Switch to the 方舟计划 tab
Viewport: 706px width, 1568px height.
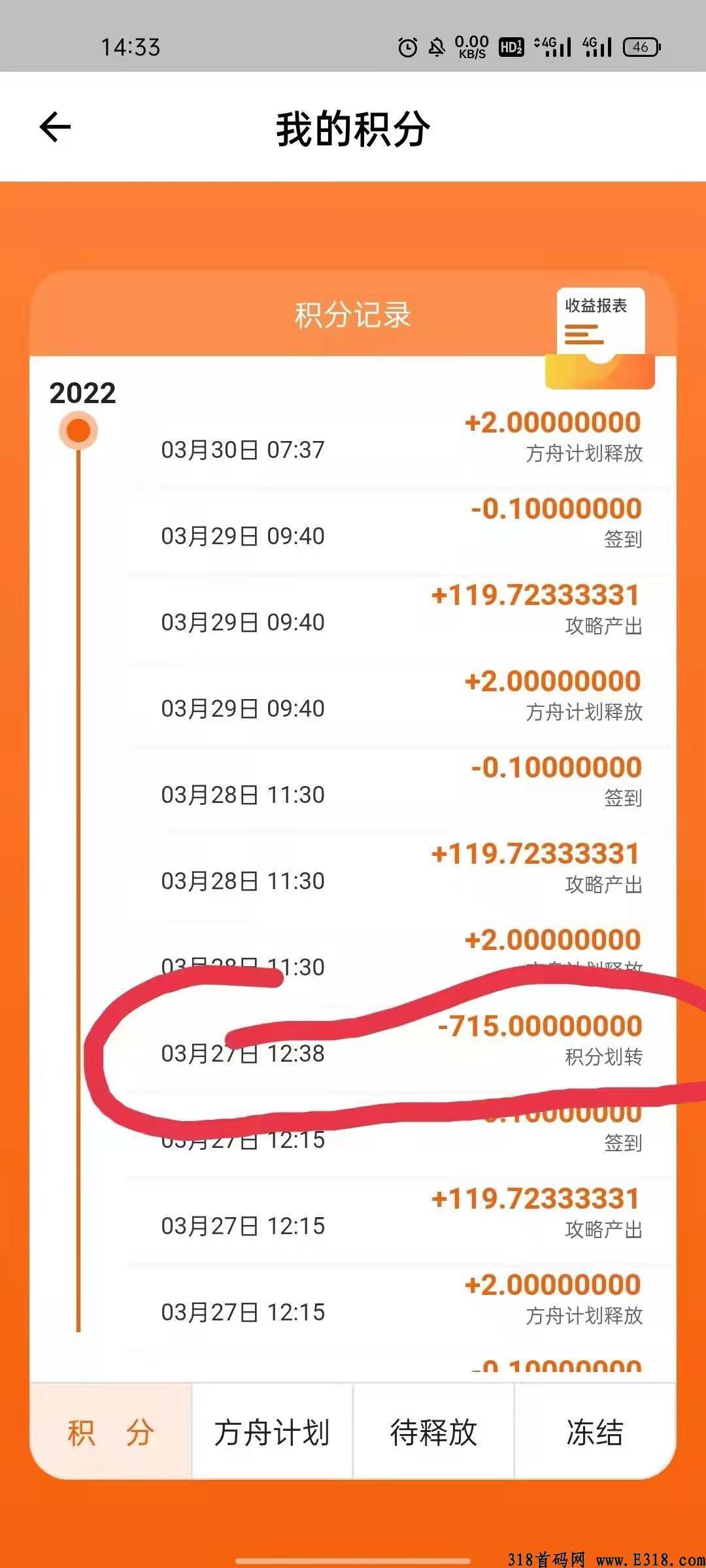[272, 1432]
